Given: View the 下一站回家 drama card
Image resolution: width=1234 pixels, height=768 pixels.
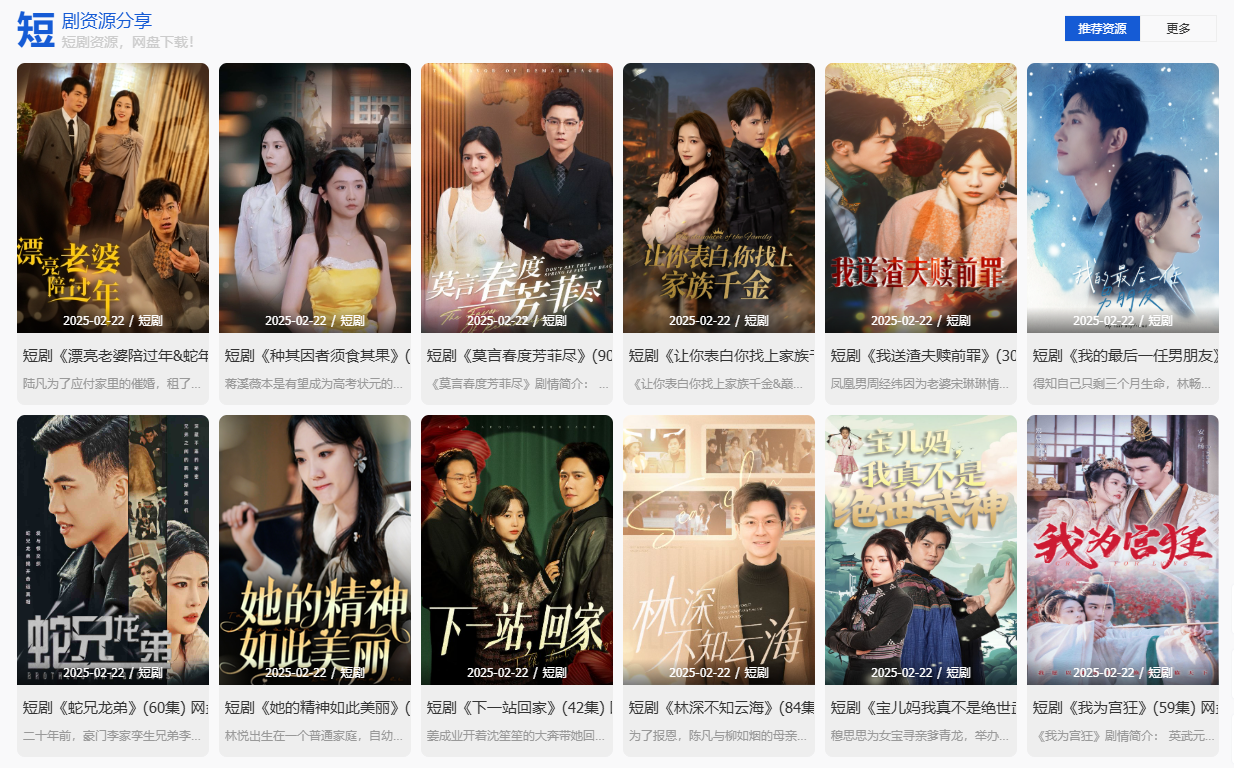Looking at the screenshot, I should [517, 550].
